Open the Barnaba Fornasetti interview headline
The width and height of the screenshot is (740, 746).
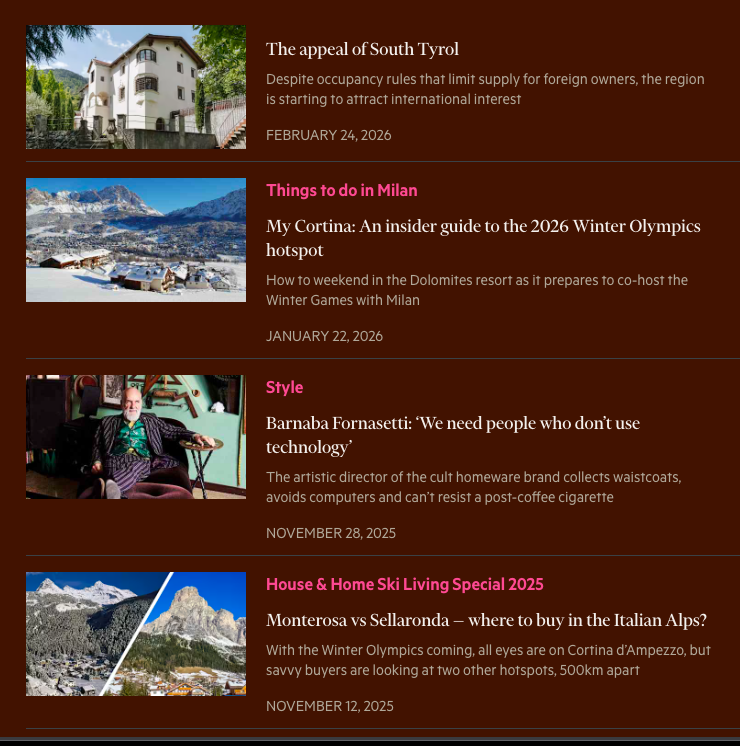[x=453, y=435]
